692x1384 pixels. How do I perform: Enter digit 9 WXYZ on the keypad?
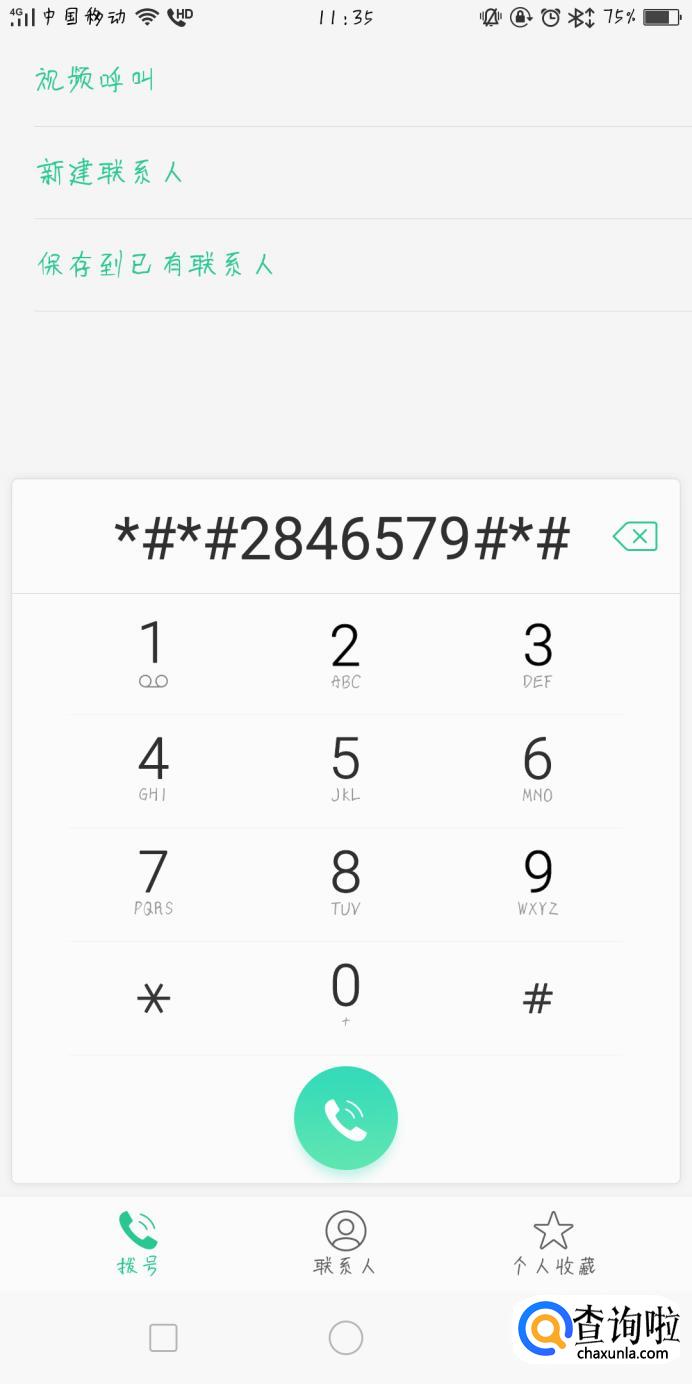pos(538,882)
